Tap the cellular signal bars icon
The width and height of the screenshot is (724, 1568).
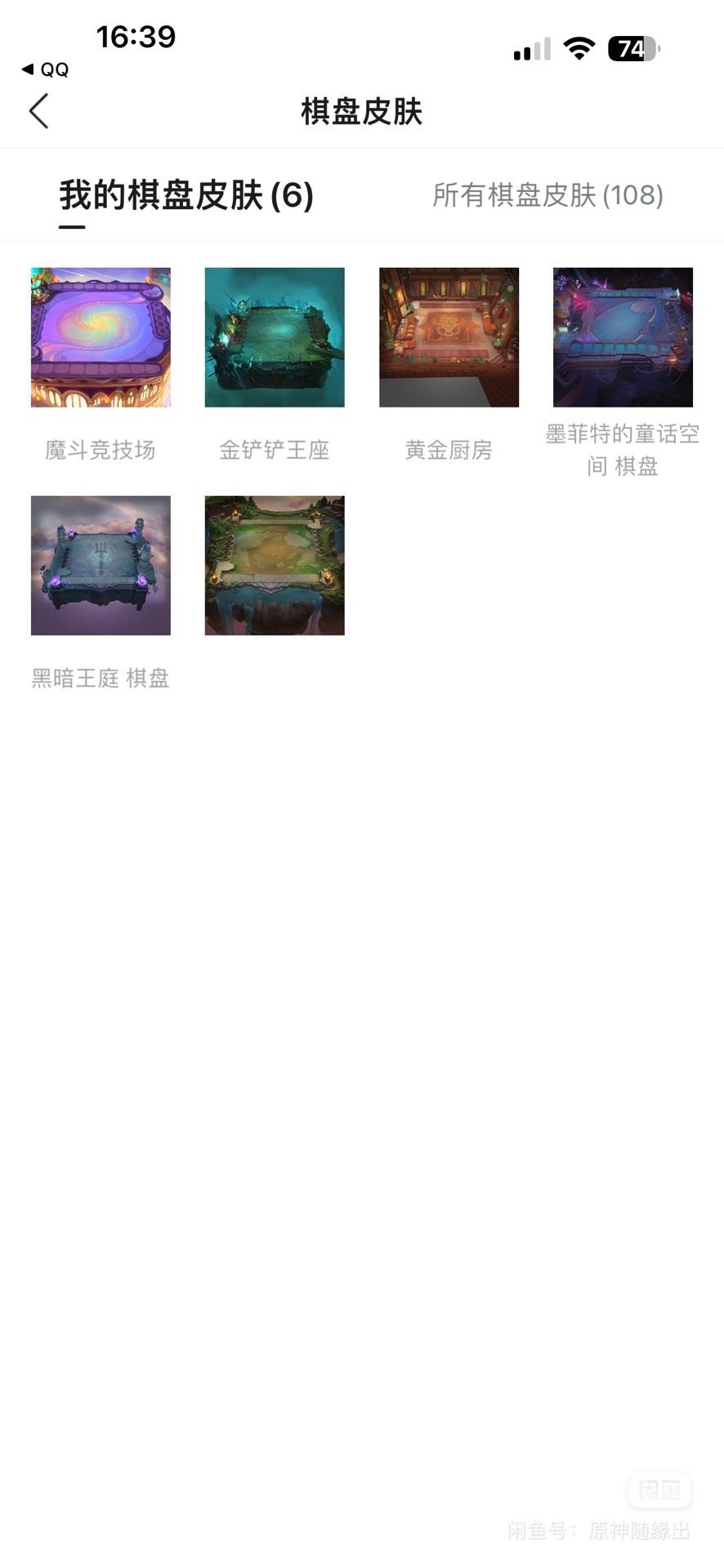pyautogui.click(x=530, y=50)
